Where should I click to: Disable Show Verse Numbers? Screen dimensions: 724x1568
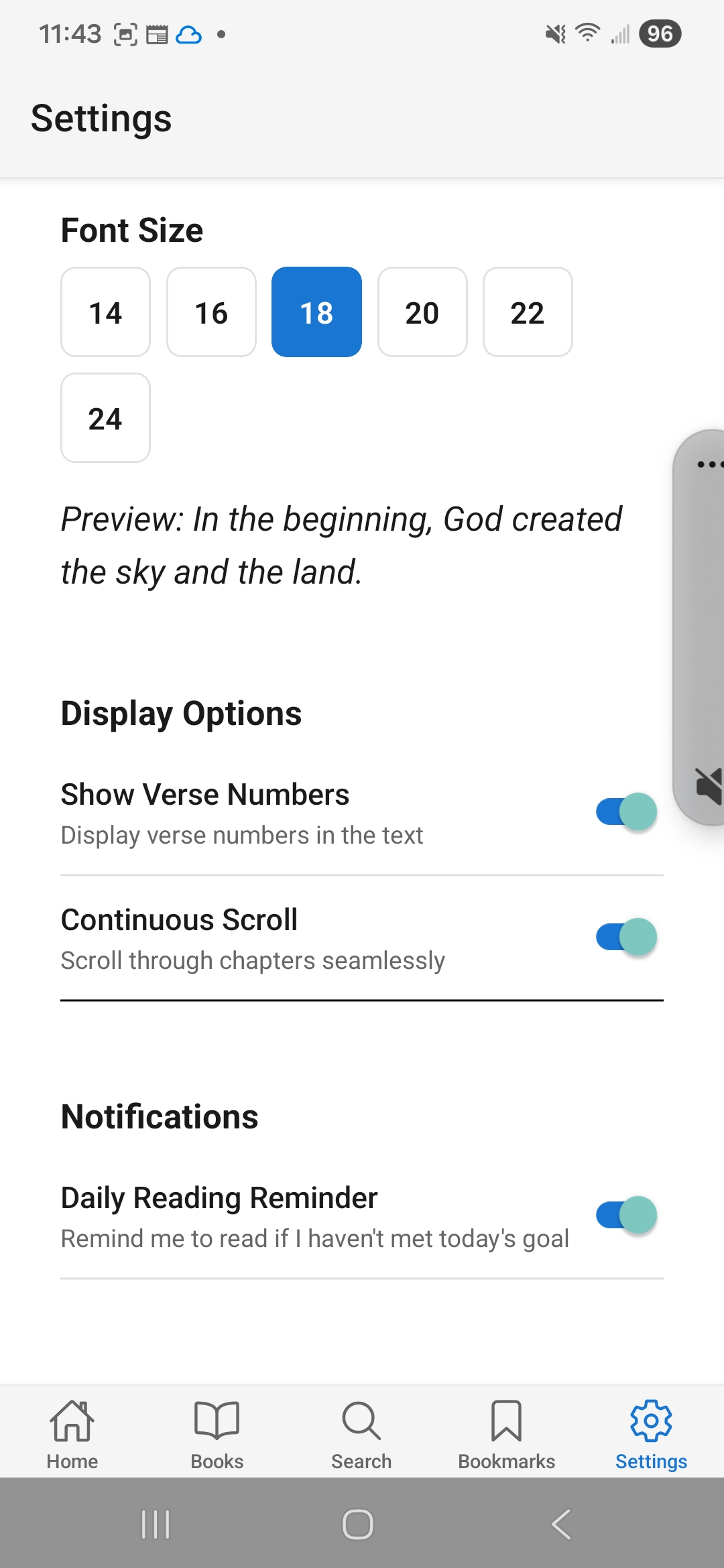click(625, 811)
